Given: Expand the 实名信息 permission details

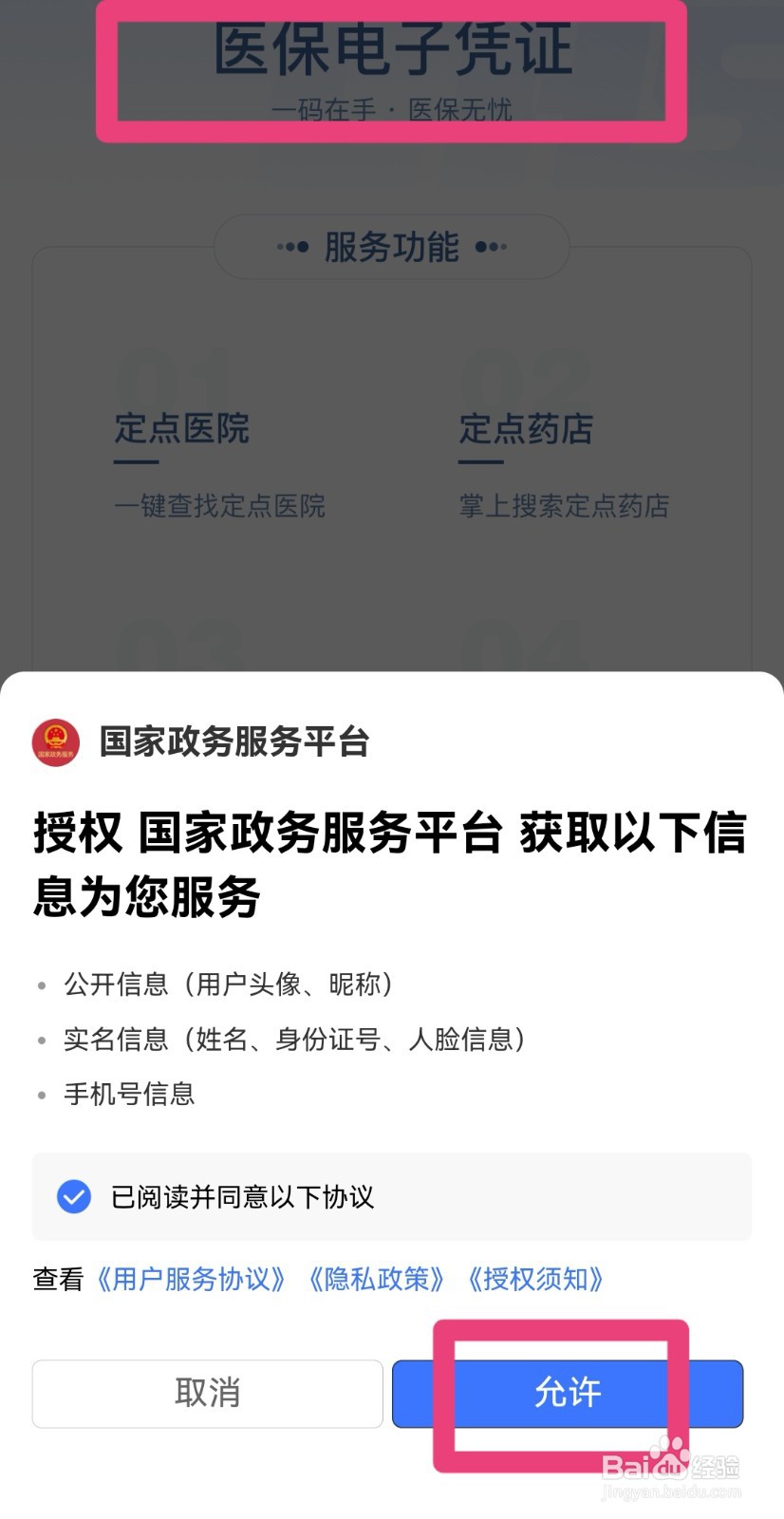Looking at the screenshot, I should pos(294,1039).
